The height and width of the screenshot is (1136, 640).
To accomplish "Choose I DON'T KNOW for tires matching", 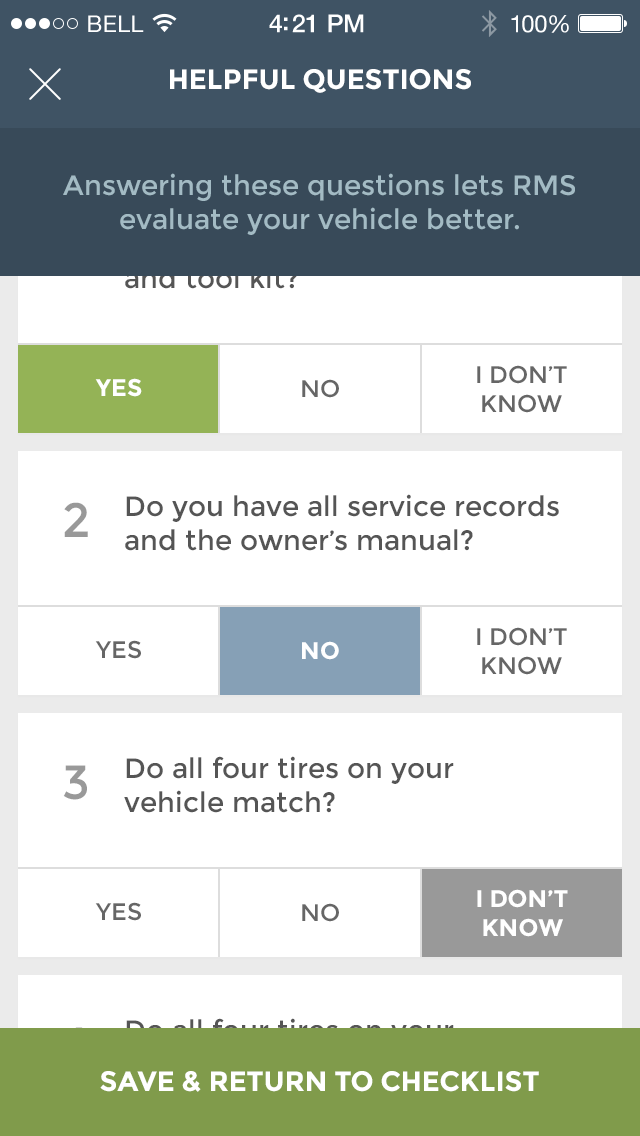I will pos(521,913).
